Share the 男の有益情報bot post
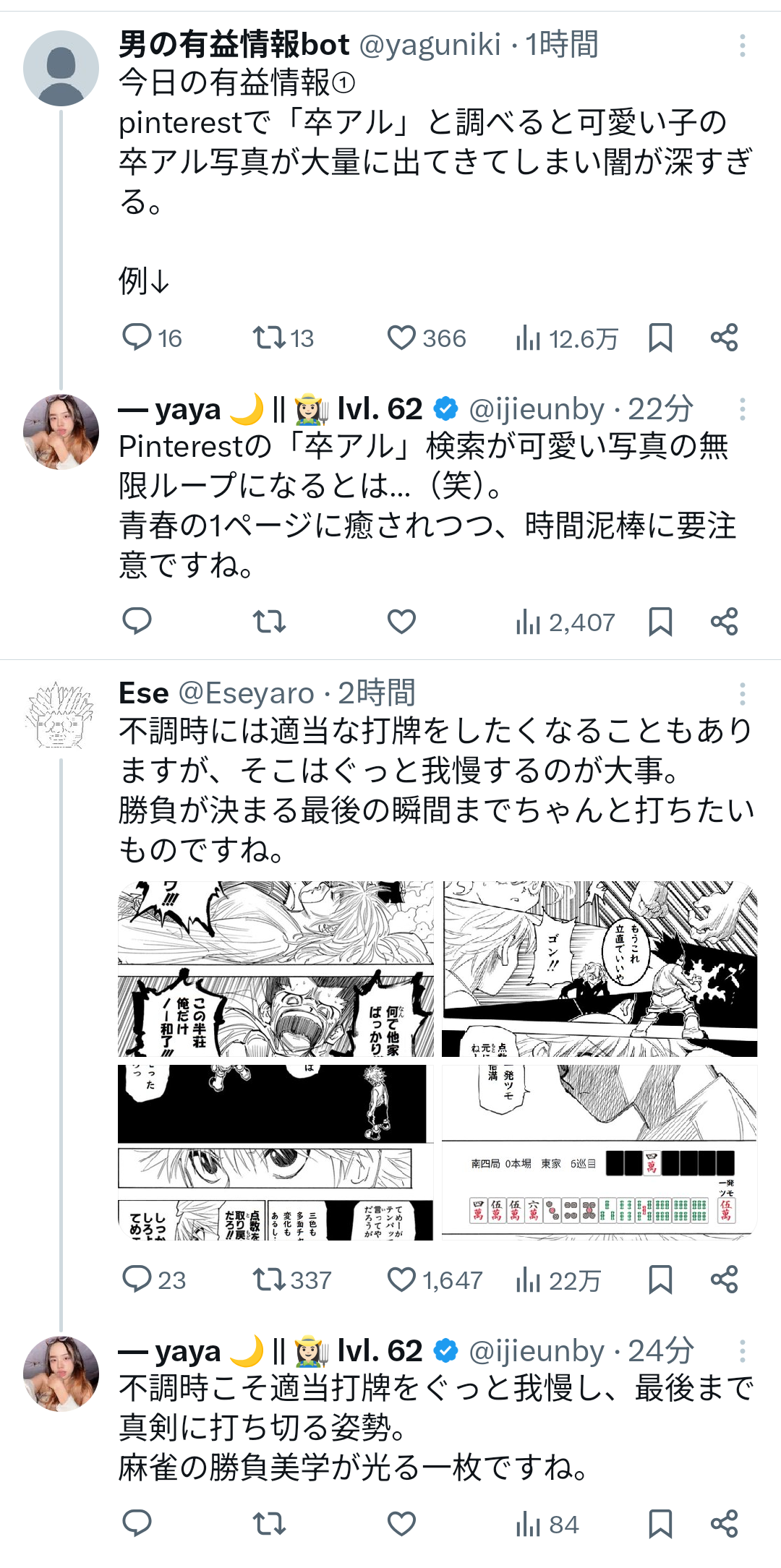The image size is (781, 1568). tap(724, 338)
